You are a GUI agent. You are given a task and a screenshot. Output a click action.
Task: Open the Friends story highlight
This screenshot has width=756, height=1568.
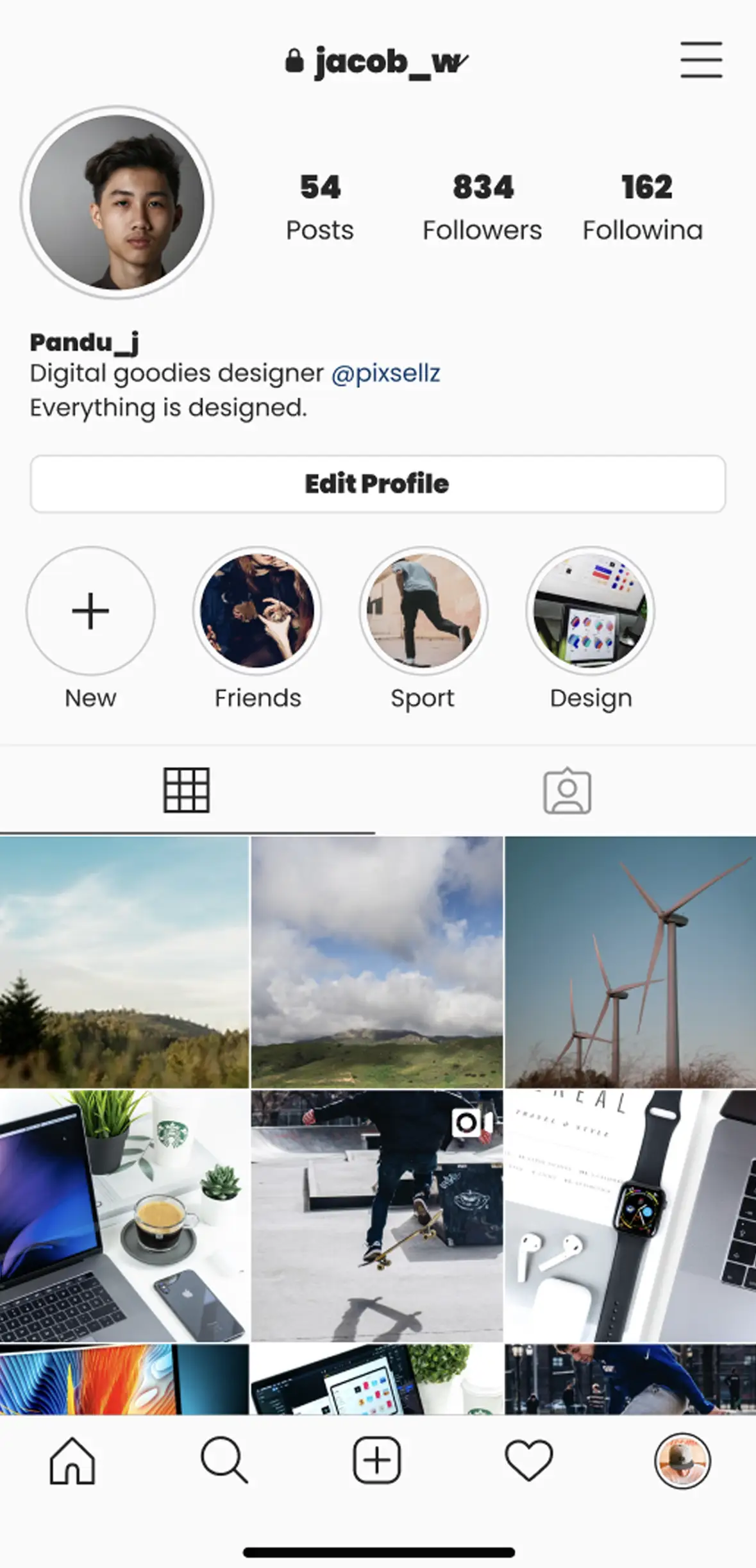tap(257, 611)
